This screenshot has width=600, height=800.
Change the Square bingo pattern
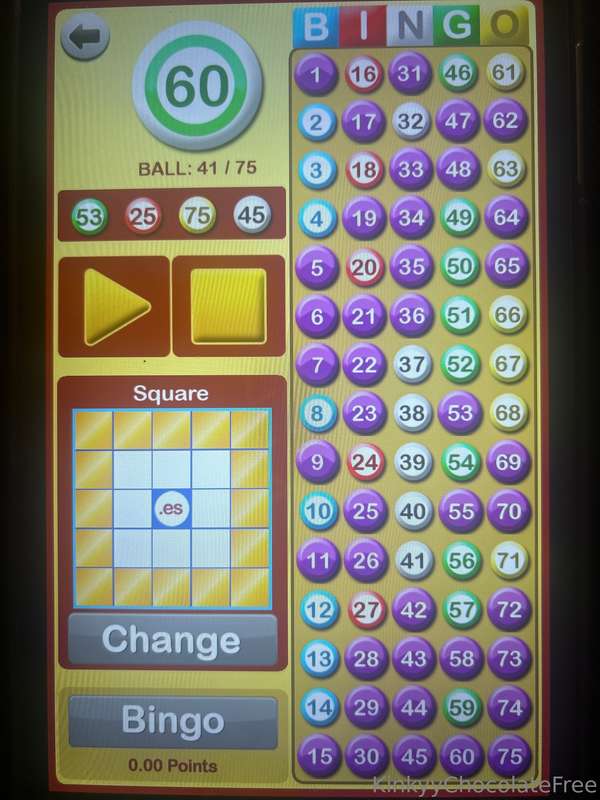tap(172, 638)
